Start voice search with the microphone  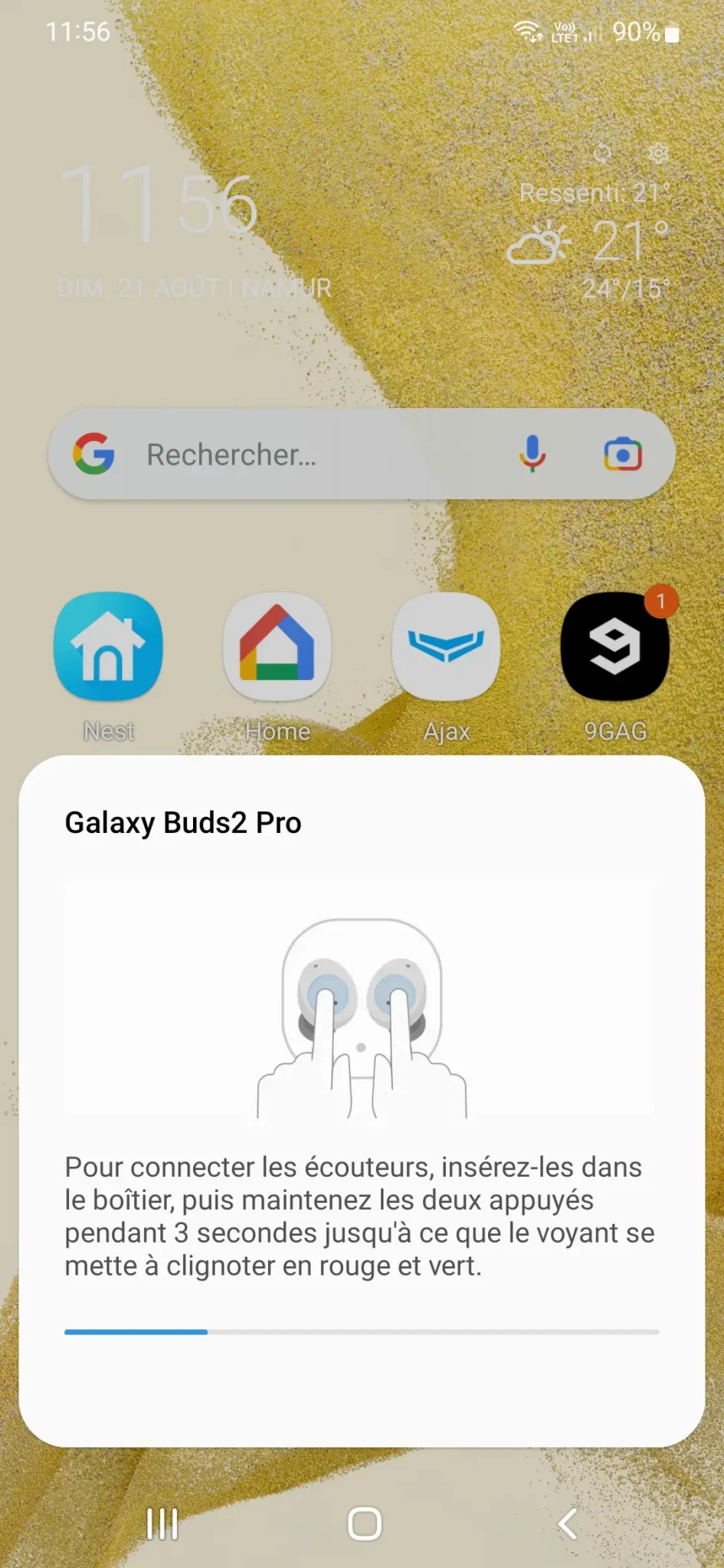click(532, 454)
